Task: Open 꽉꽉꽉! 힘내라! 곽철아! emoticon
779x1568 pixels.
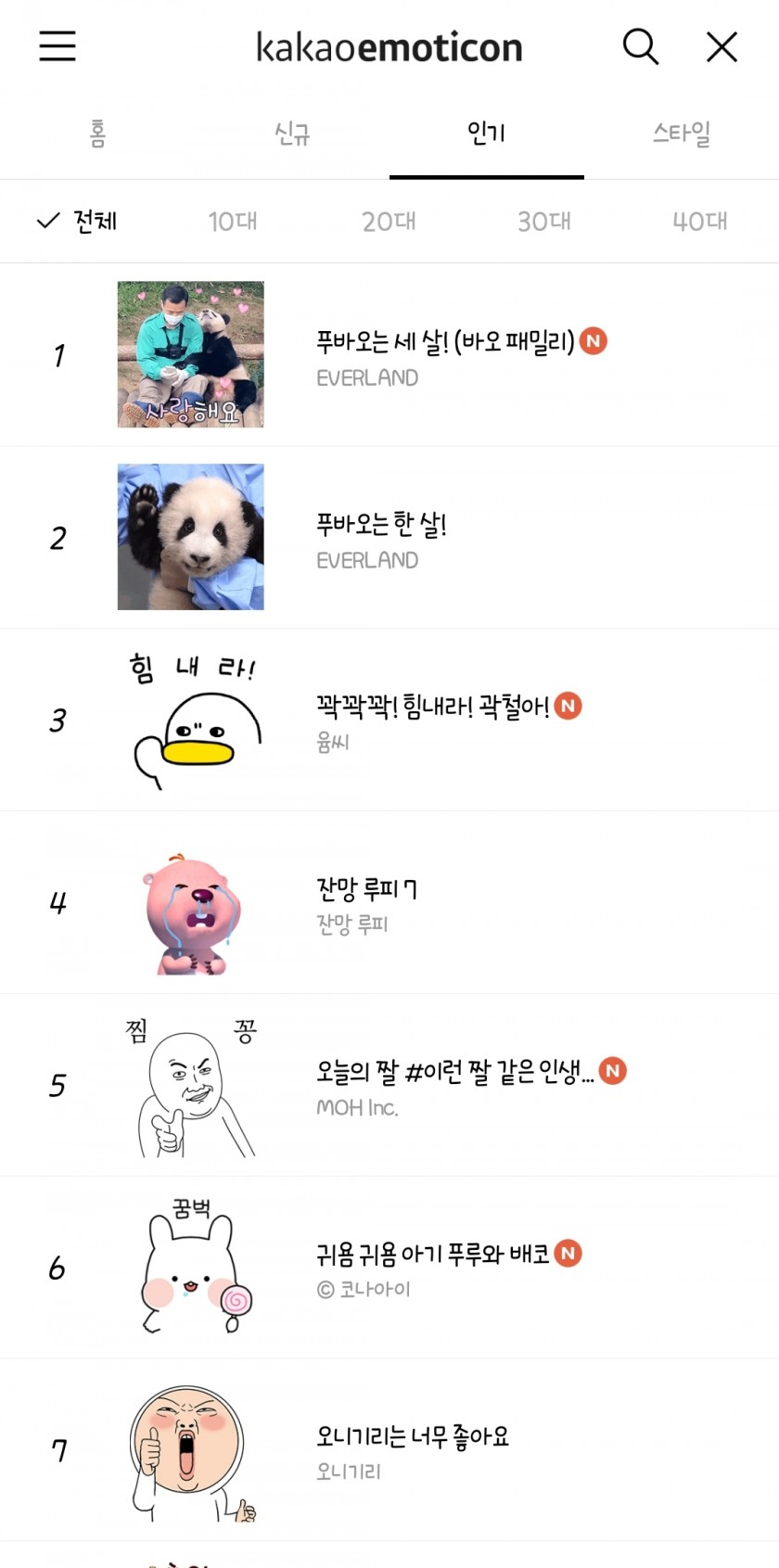Action: click(x=389, y=720)
